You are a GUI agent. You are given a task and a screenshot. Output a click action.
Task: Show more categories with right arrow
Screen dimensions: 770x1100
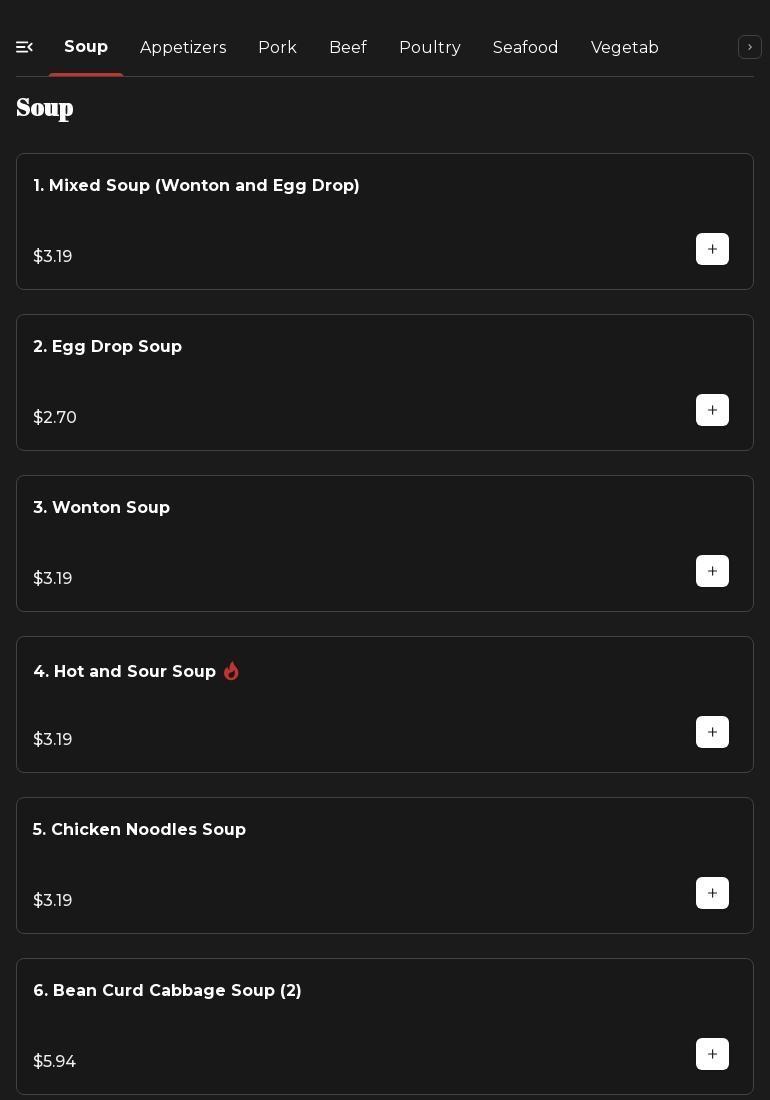749,47
